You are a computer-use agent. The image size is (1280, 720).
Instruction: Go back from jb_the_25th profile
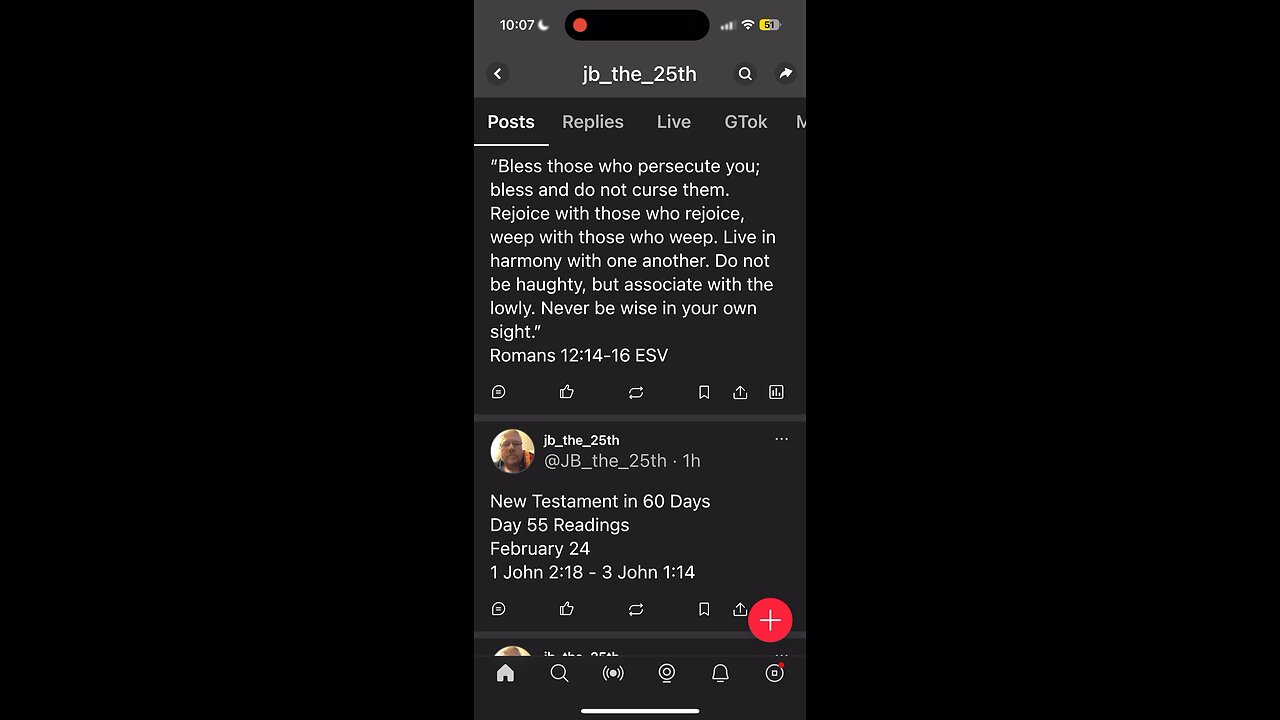pyautogui.click(x=498, y=74)
